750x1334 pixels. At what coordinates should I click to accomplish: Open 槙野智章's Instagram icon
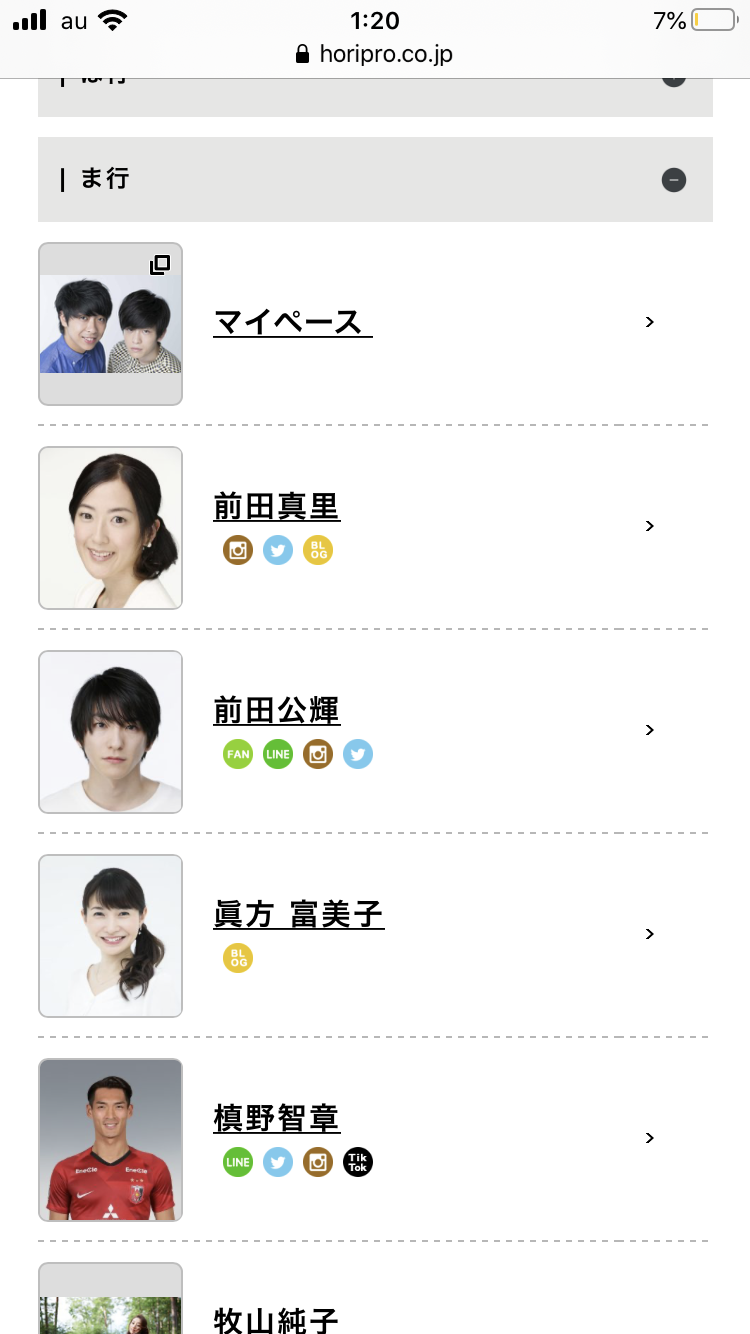(318, 1162)
